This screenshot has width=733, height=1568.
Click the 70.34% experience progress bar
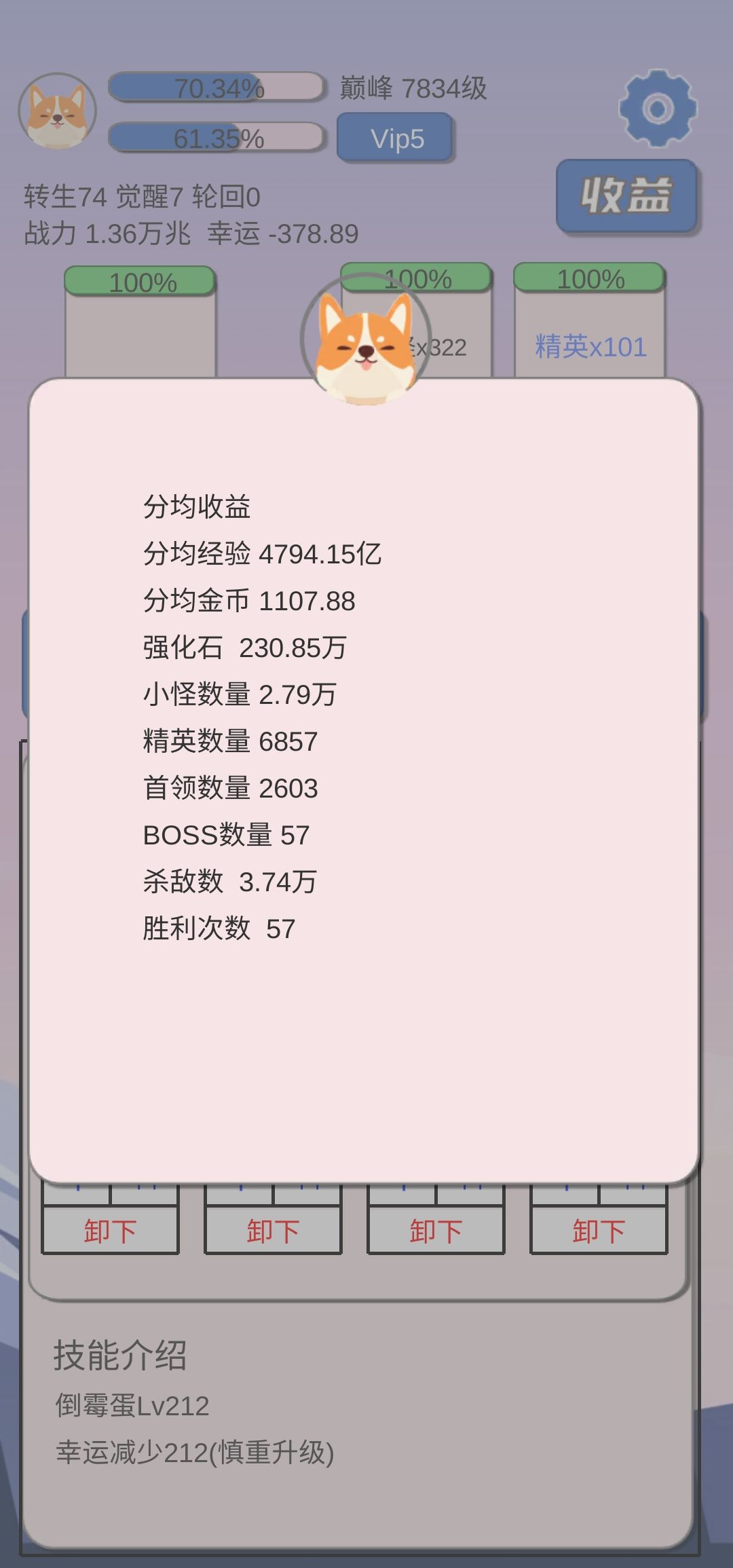[216, 86]
